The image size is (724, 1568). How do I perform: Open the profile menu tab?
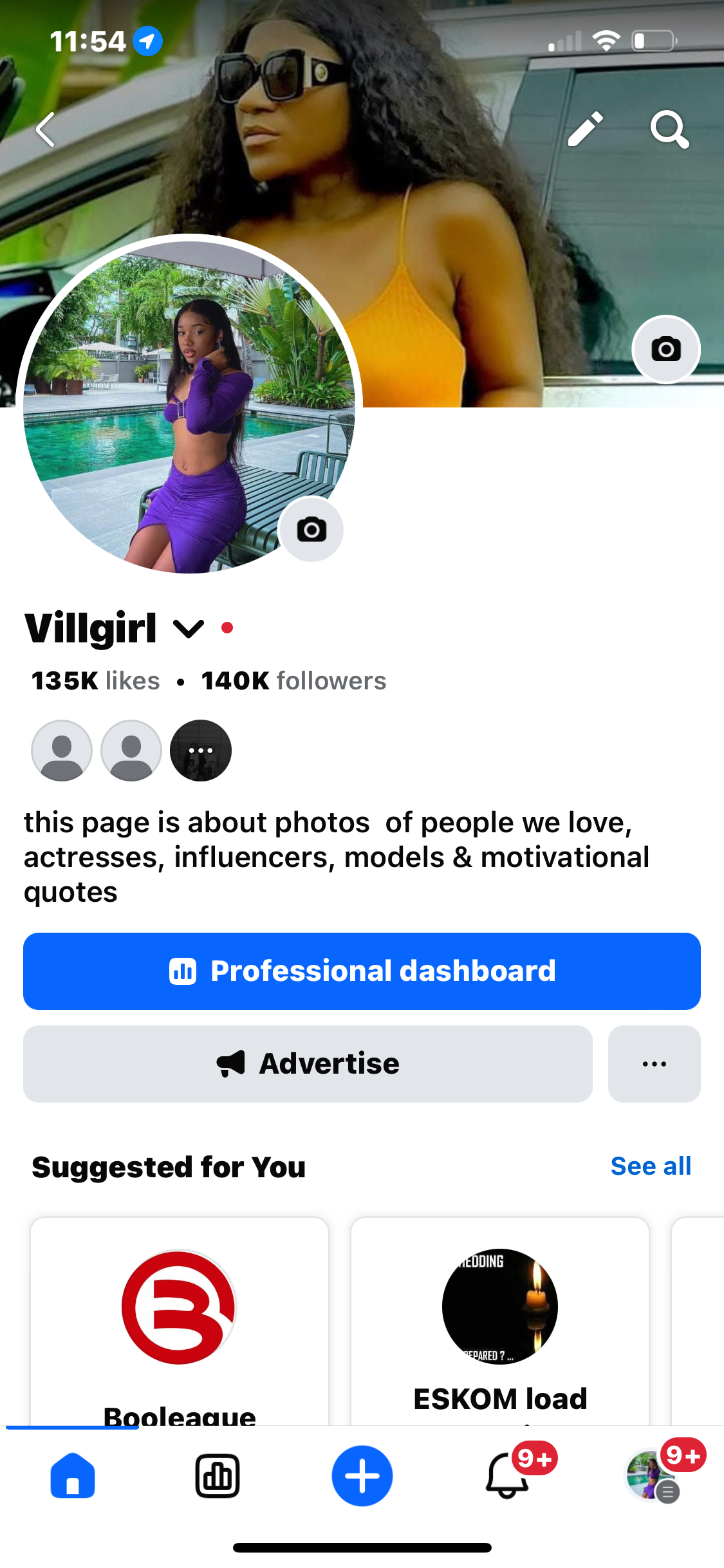tap(651, 1475)
